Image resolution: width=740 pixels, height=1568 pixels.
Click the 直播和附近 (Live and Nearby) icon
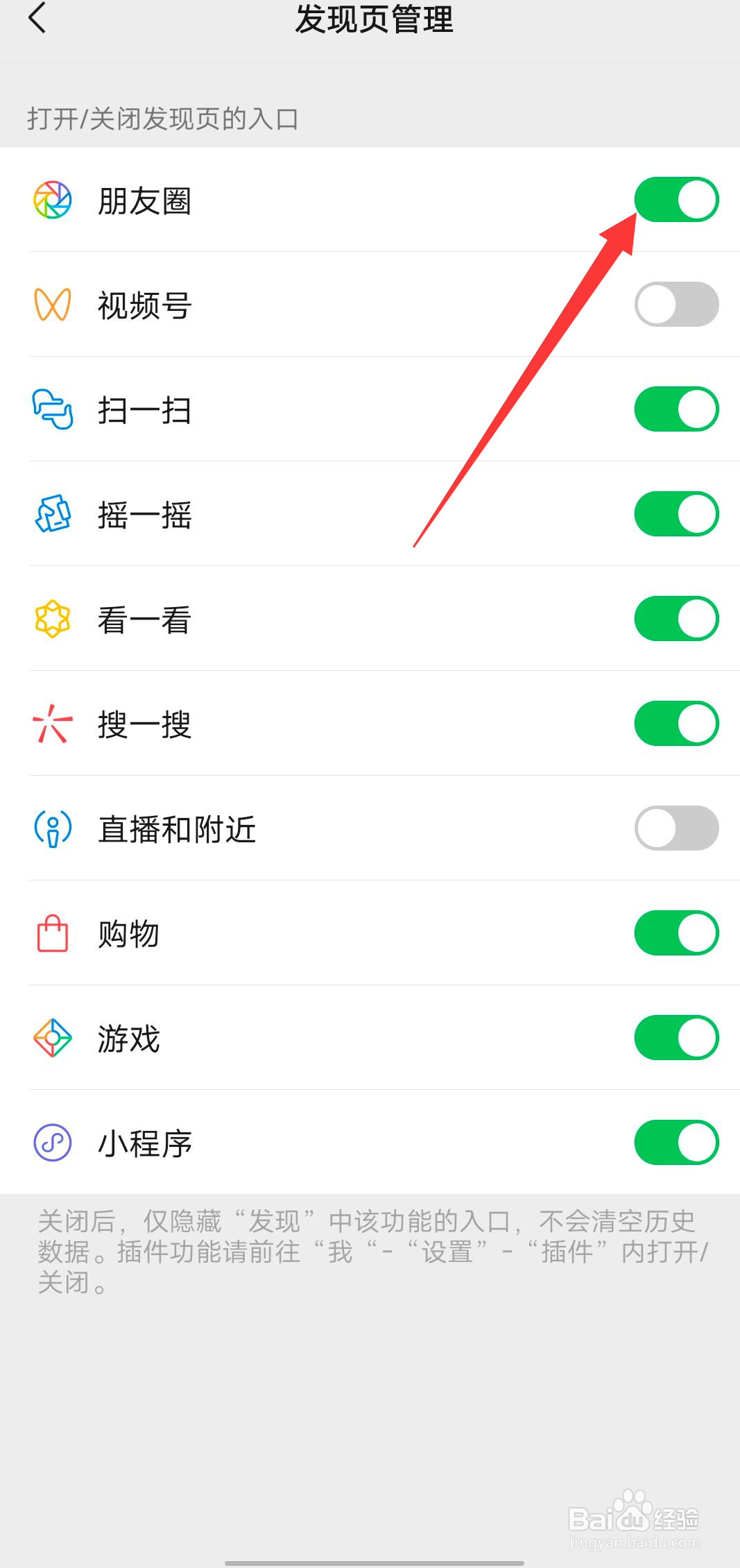coord(53,828)
